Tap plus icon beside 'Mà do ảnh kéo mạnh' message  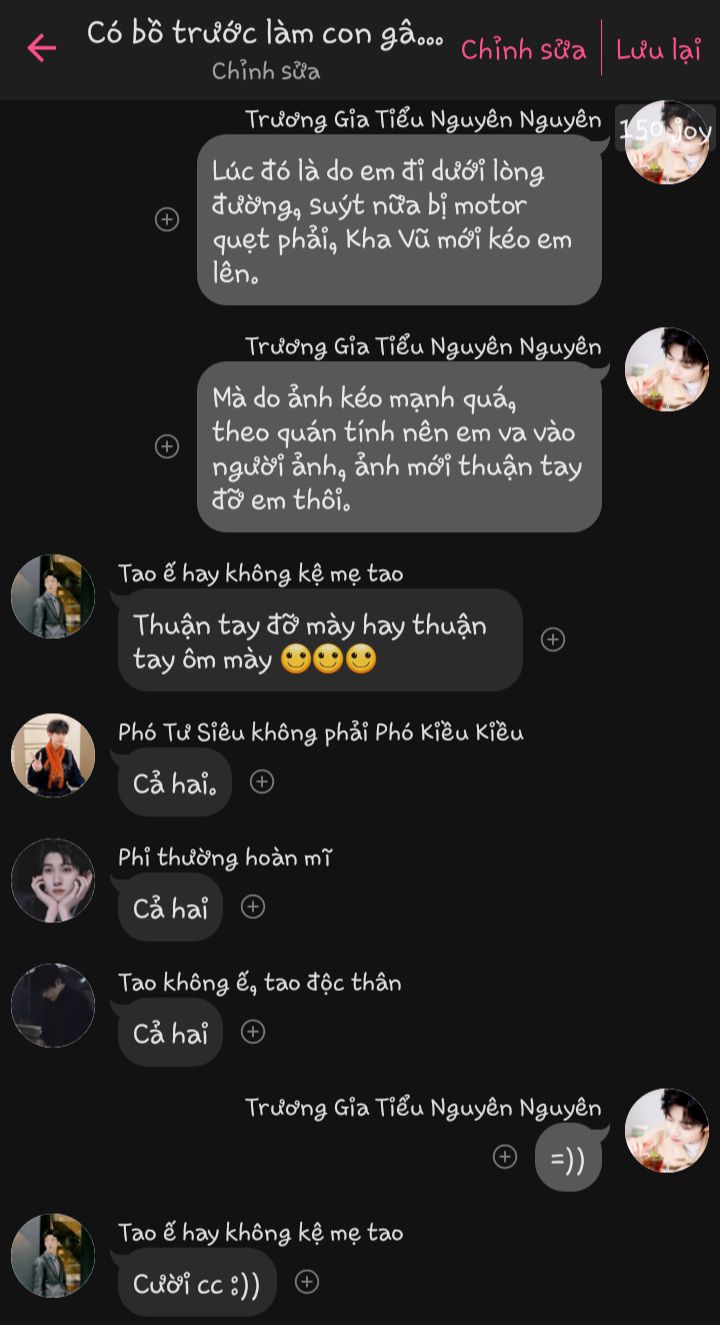click(167, 446)
